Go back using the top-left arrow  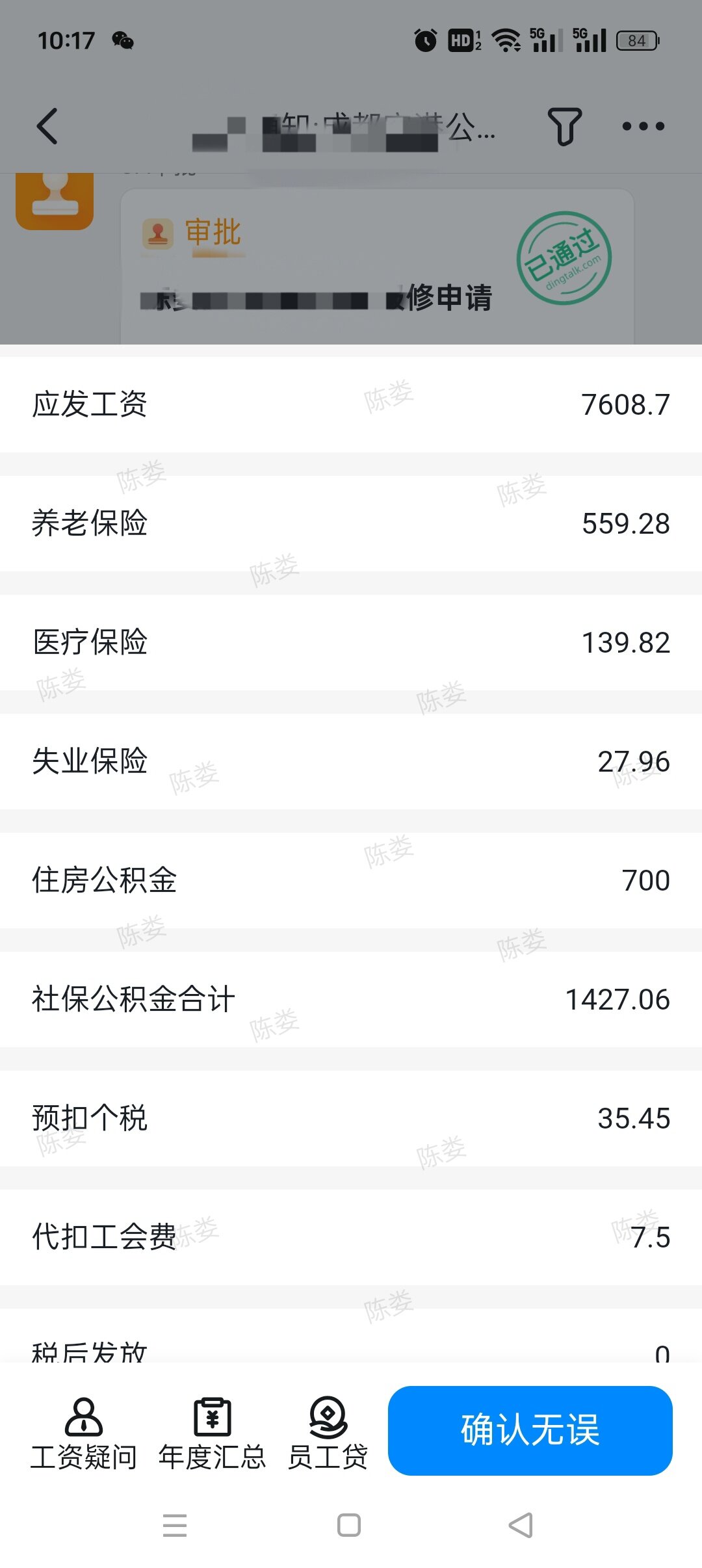click(47, 126)
